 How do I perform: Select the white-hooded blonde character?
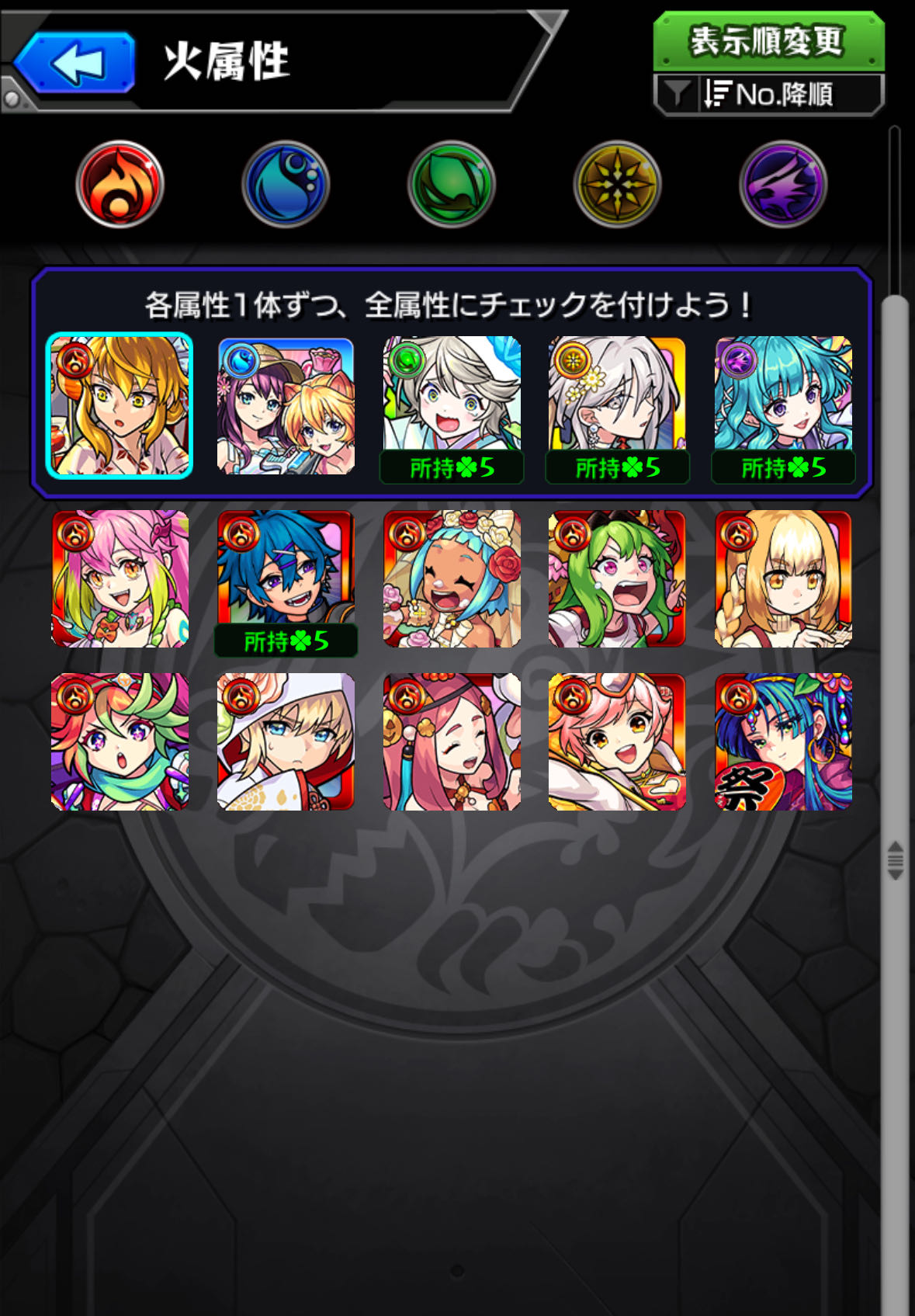[286, 742]
